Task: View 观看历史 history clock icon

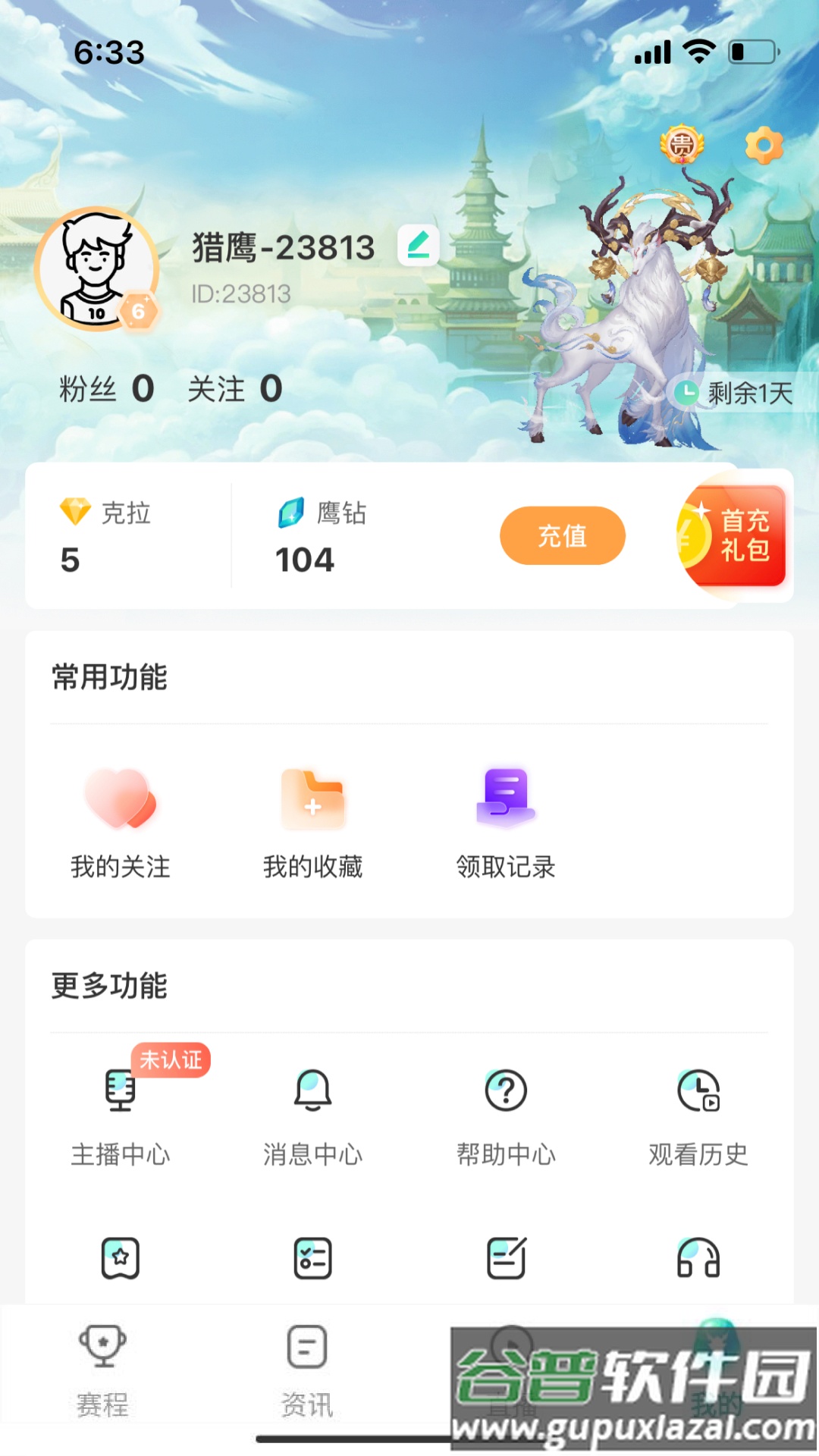Action: [x=698, y=1092]
